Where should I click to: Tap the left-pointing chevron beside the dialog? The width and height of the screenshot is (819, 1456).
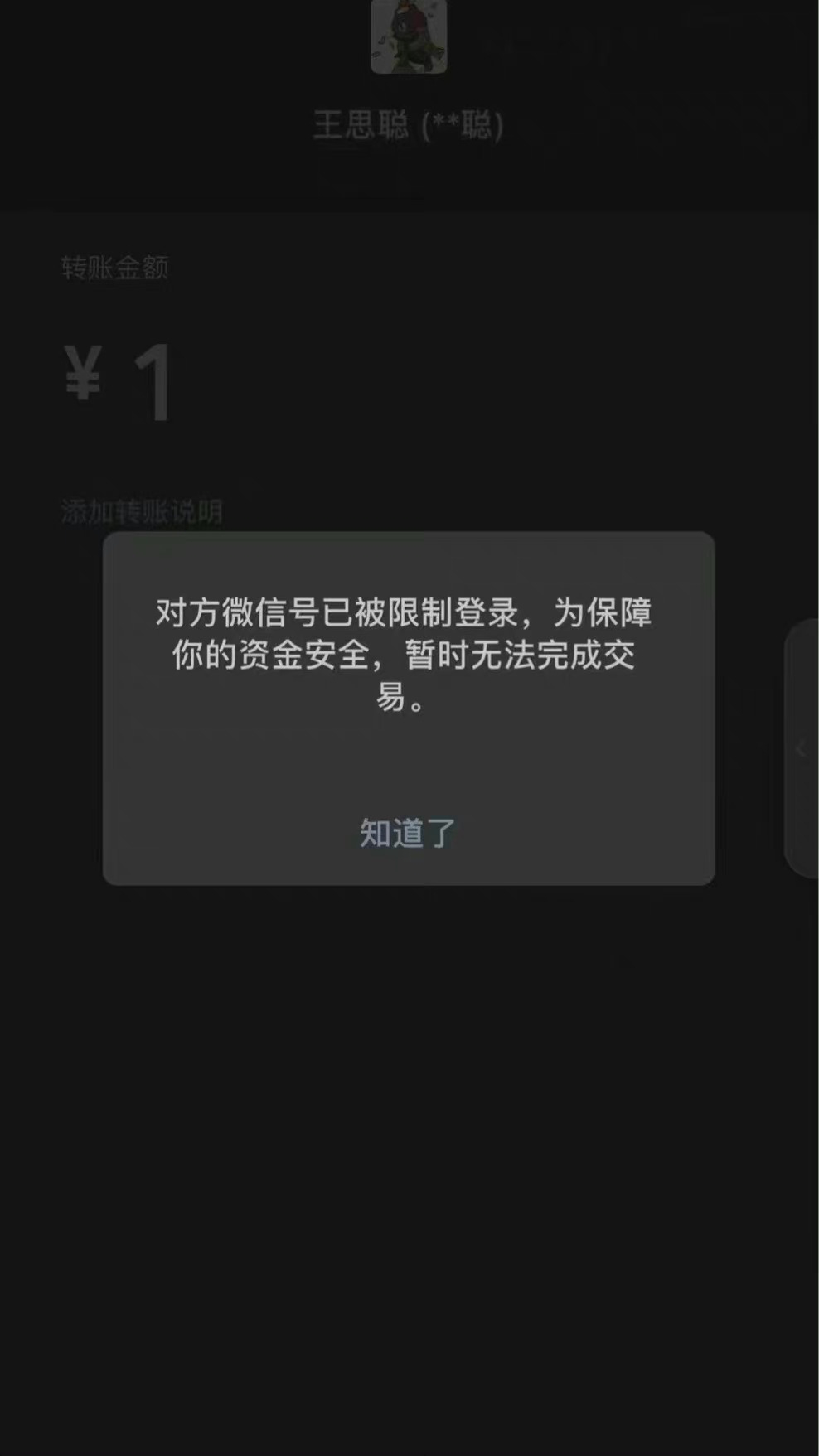coord(801,748)
